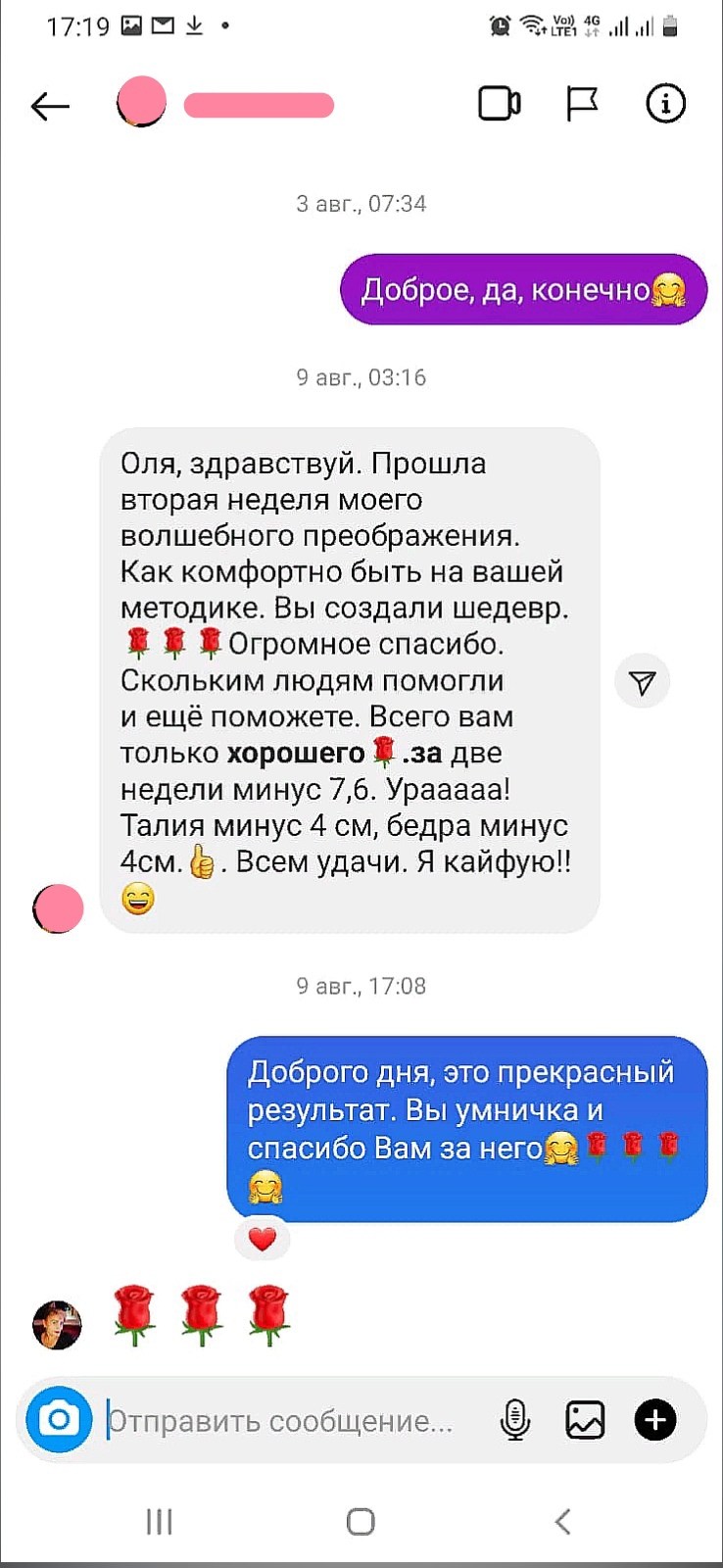Viewport: 723px width, 1568px height.
Task: Focus the 'Отправить сообщение' text field
Action: pos(284,1421)
